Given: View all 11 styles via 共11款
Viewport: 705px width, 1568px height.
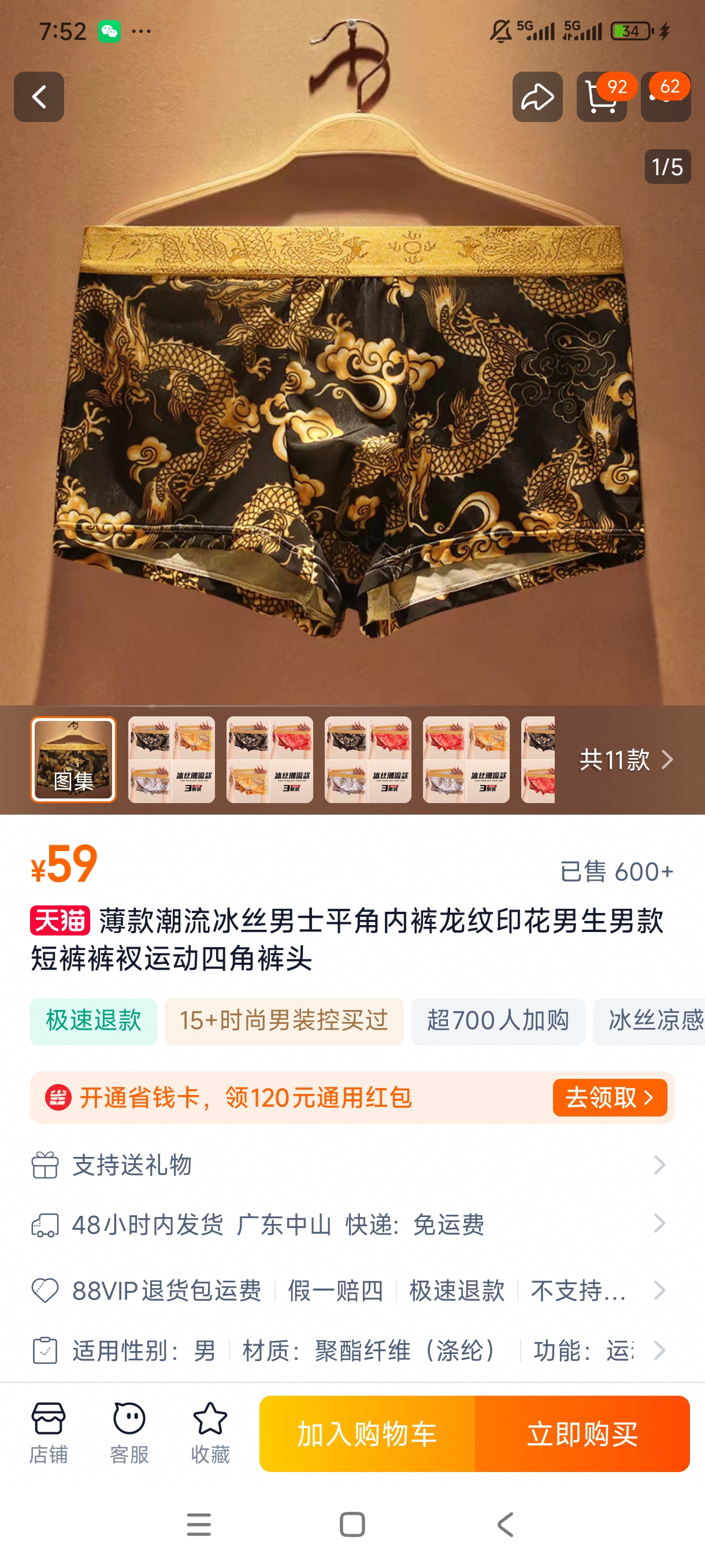Looking at the screenshot, I should (x=626, y=760).
